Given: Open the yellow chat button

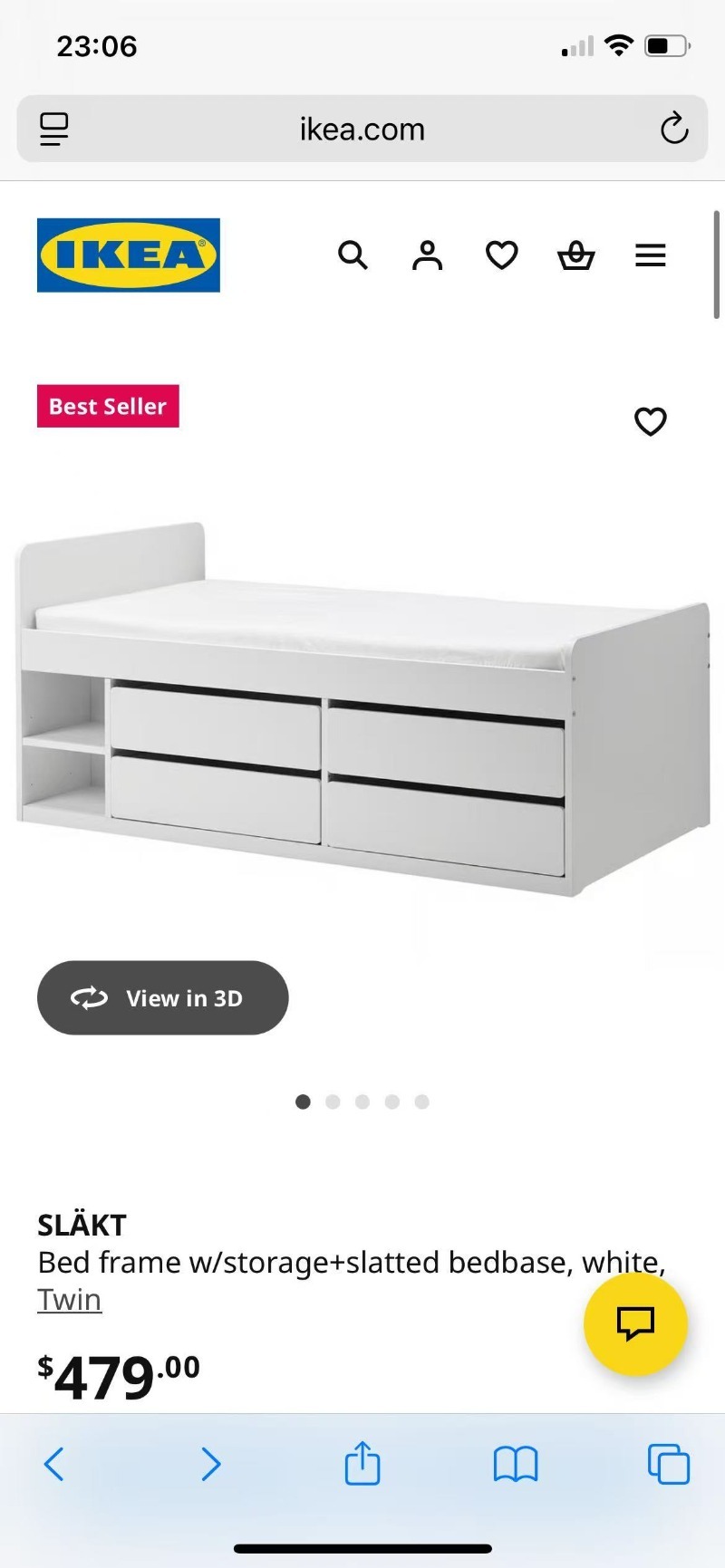Looking at the screenshot, I should pos(635,1323).
